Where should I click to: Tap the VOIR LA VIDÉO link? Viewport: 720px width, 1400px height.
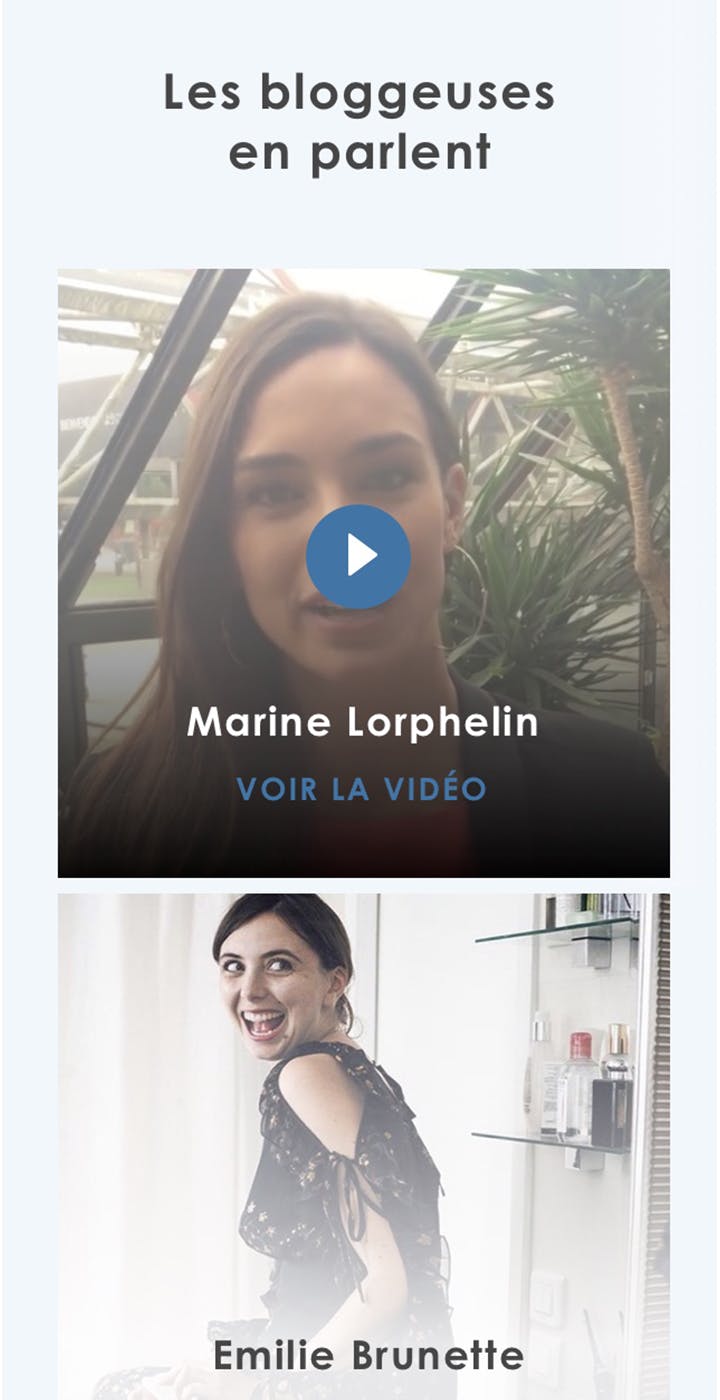coord(361,789)
